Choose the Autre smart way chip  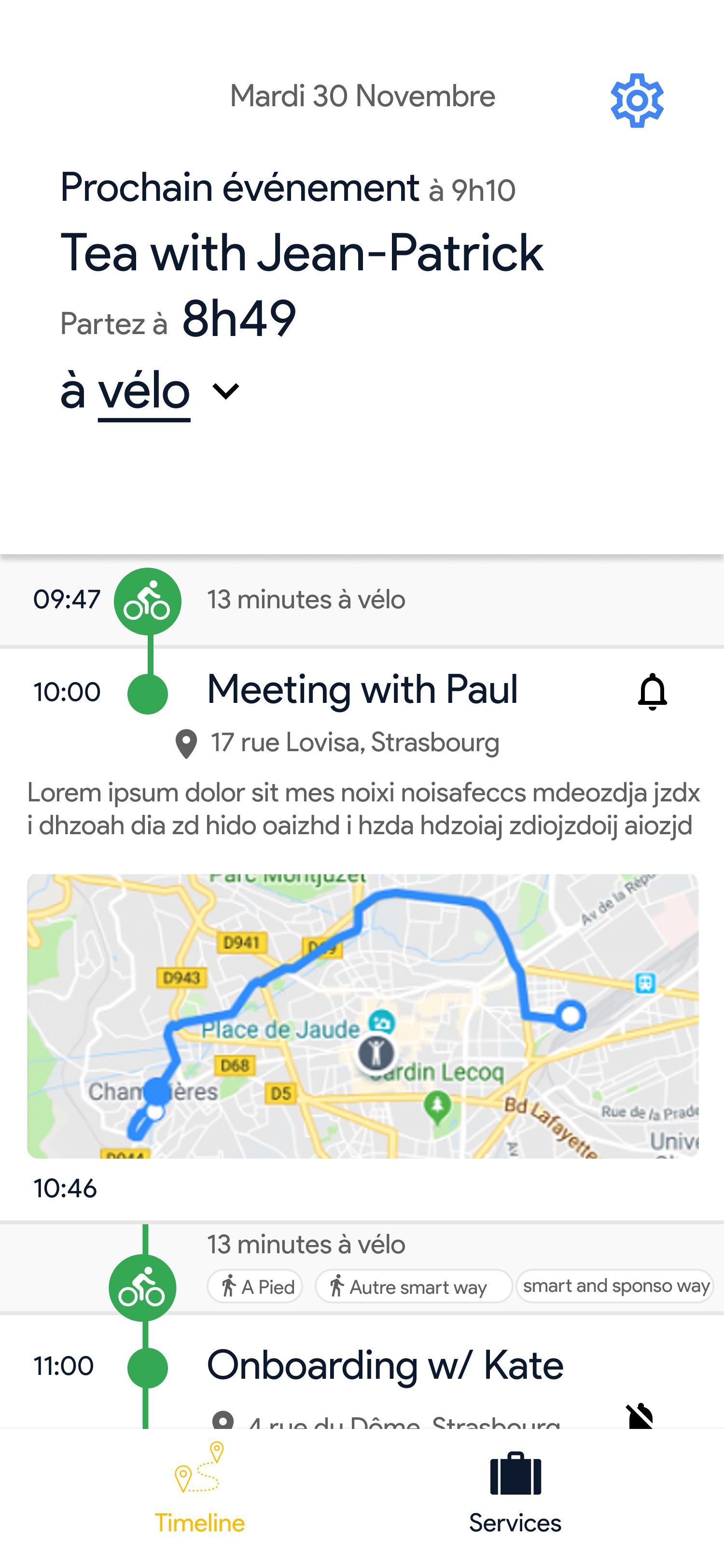coord(414,1286)
